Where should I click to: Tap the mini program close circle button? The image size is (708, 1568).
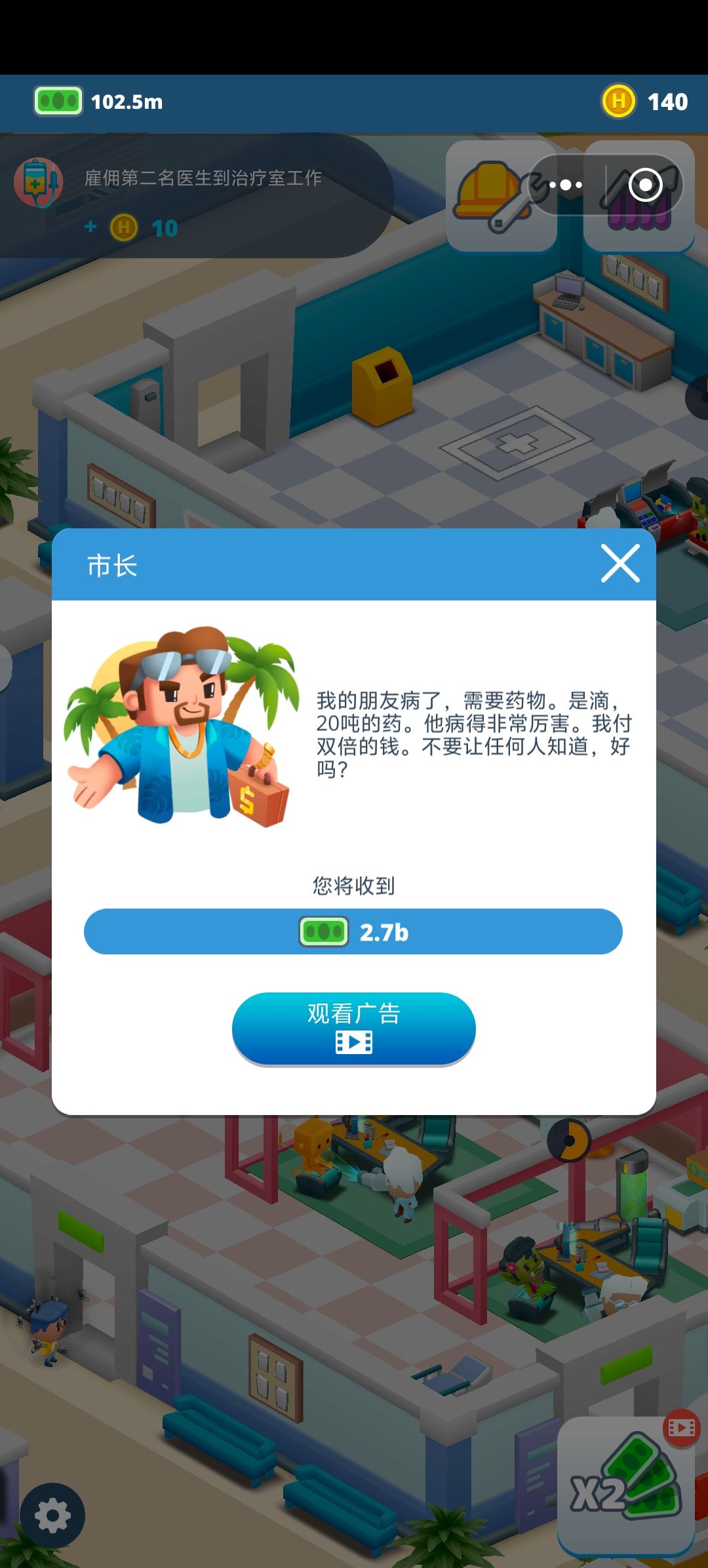point(646,186)
